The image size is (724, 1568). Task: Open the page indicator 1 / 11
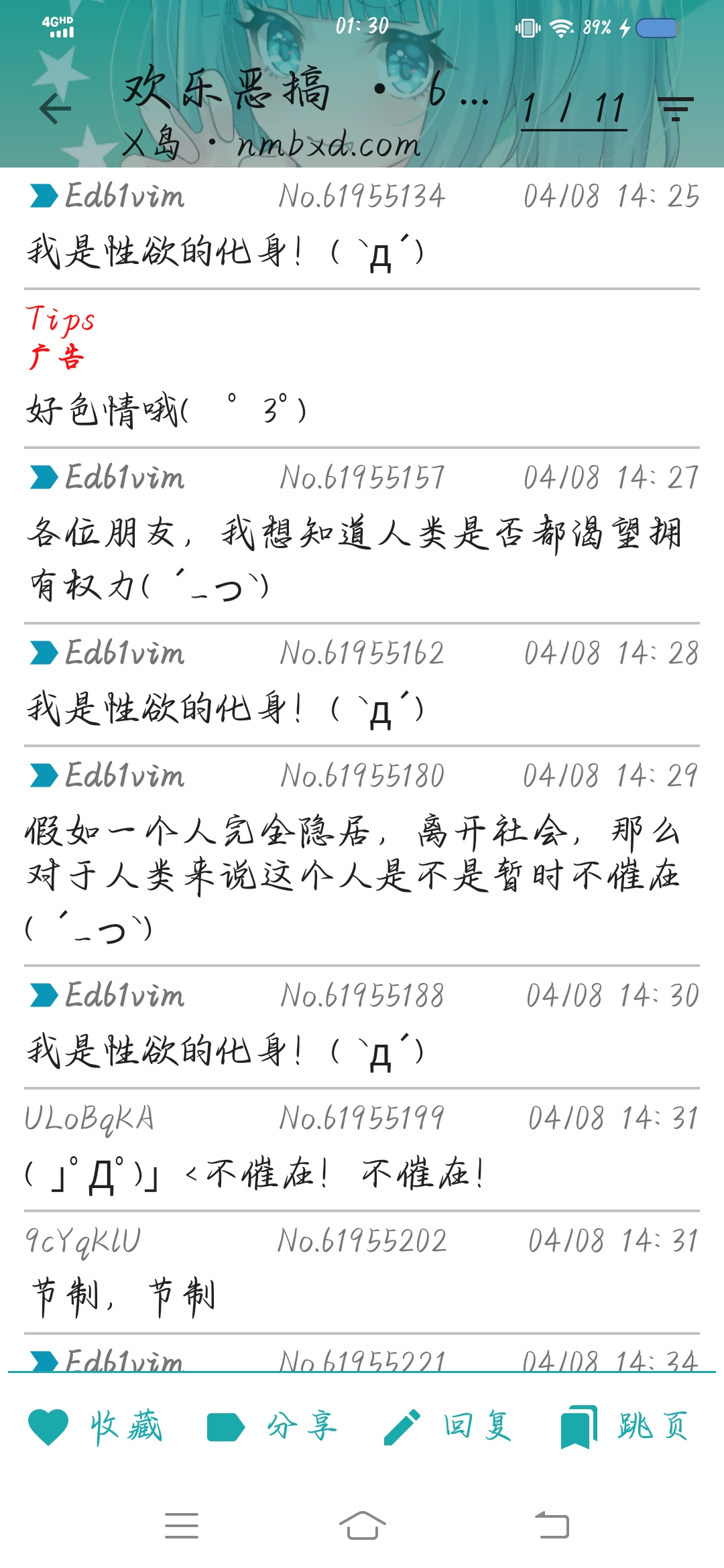pyautogui.click(x=574, y=109)
